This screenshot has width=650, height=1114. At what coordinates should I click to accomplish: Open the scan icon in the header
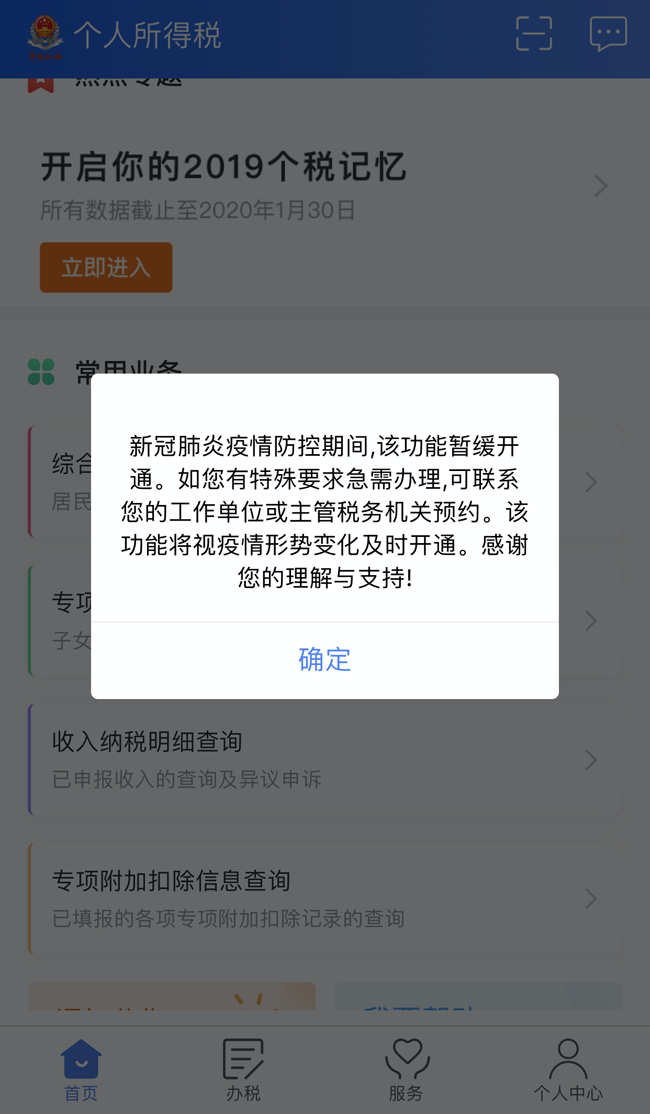tap(534, 33)
